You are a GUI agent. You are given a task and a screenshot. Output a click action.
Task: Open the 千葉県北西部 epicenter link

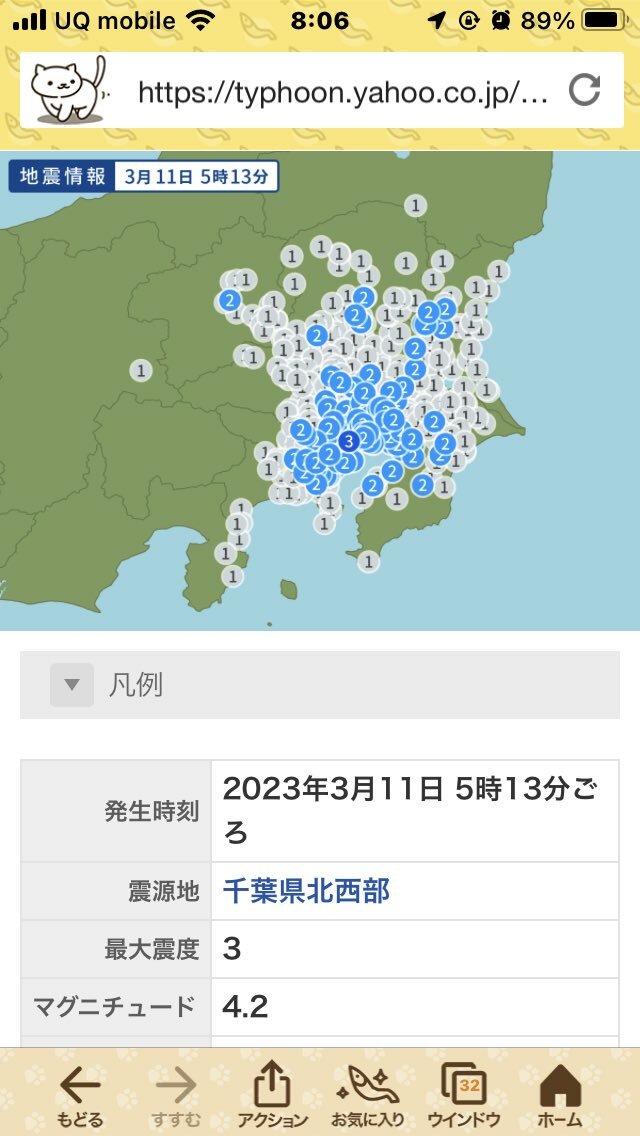click(306, 890)
